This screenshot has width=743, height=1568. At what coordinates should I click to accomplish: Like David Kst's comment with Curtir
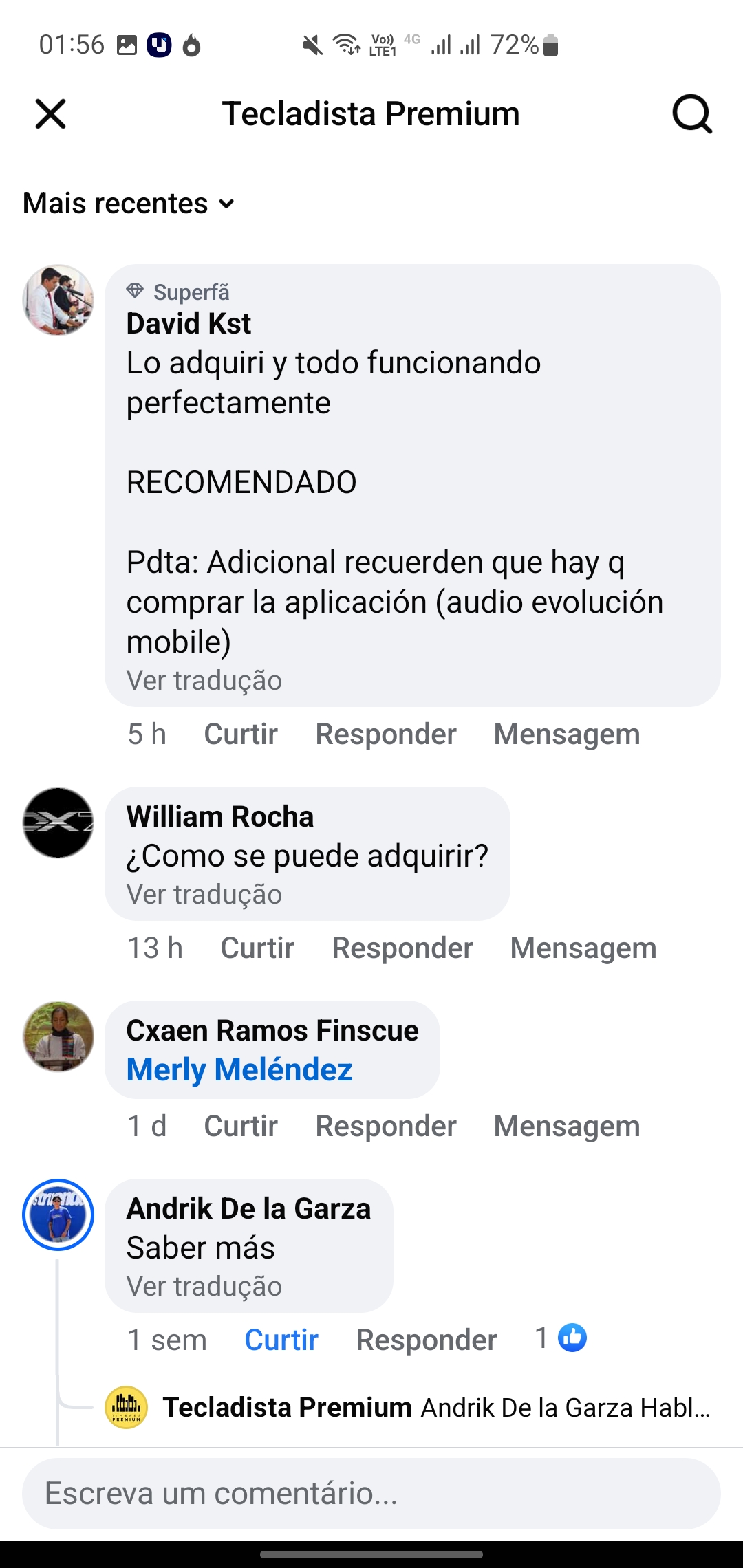click(x=241, y=734)
